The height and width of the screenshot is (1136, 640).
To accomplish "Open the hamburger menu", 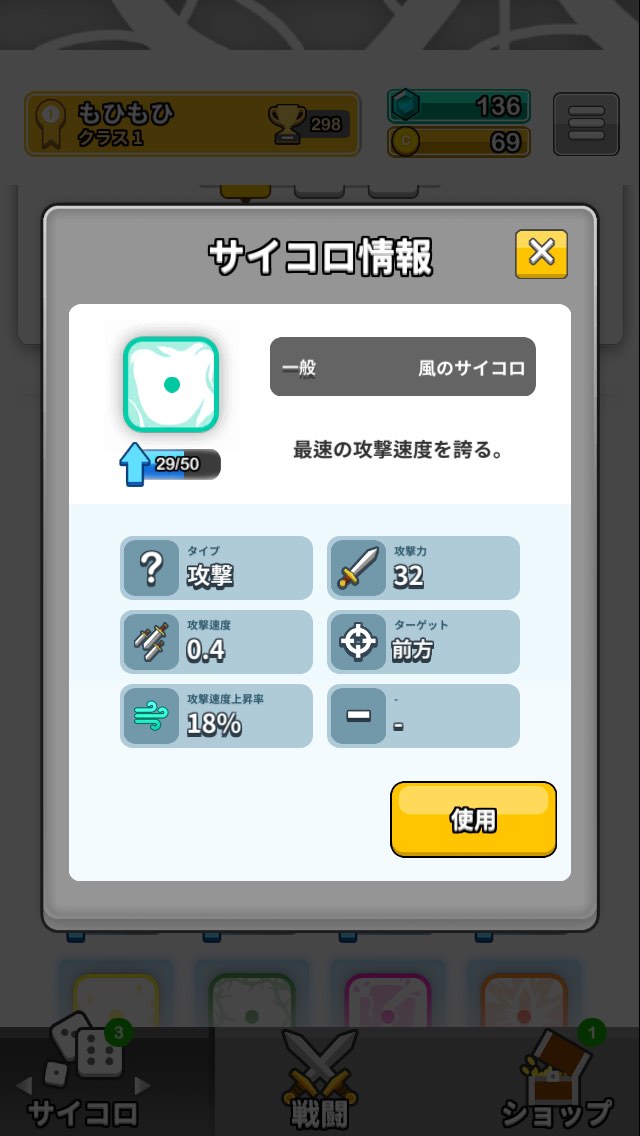I will pyautogui.click(x=586, y=124).
